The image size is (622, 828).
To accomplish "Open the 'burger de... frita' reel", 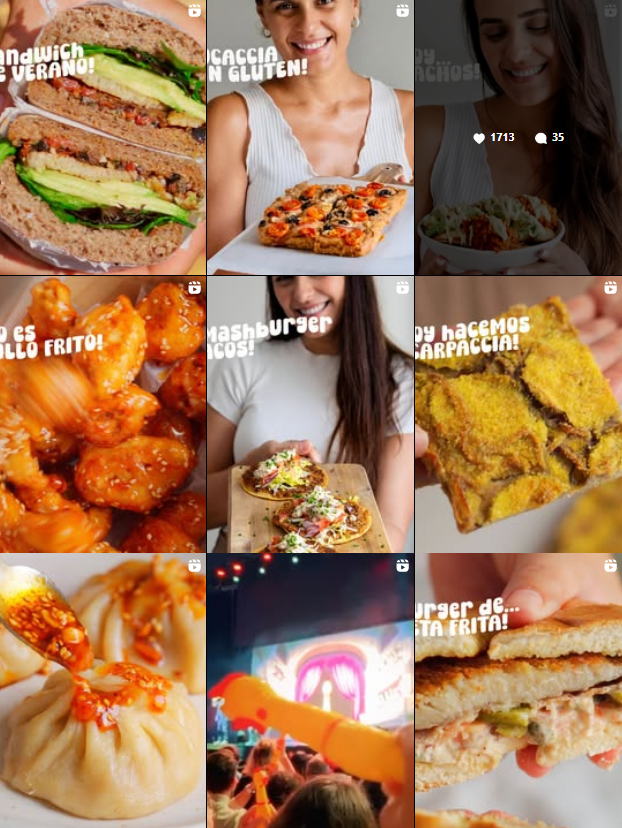I will pos(518,690).
